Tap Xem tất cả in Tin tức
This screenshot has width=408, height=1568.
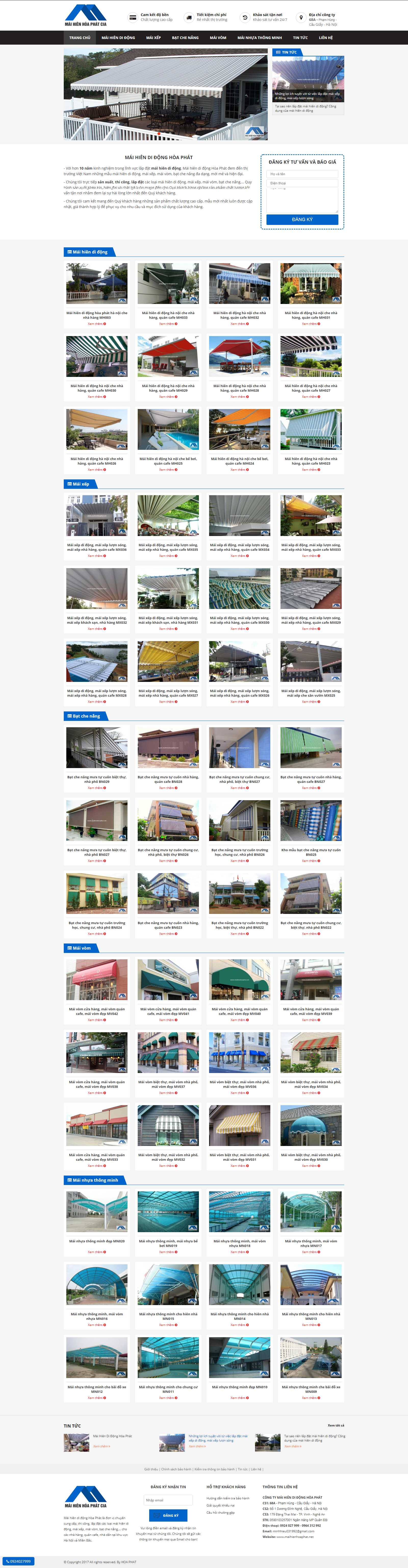pos(336,1425)
